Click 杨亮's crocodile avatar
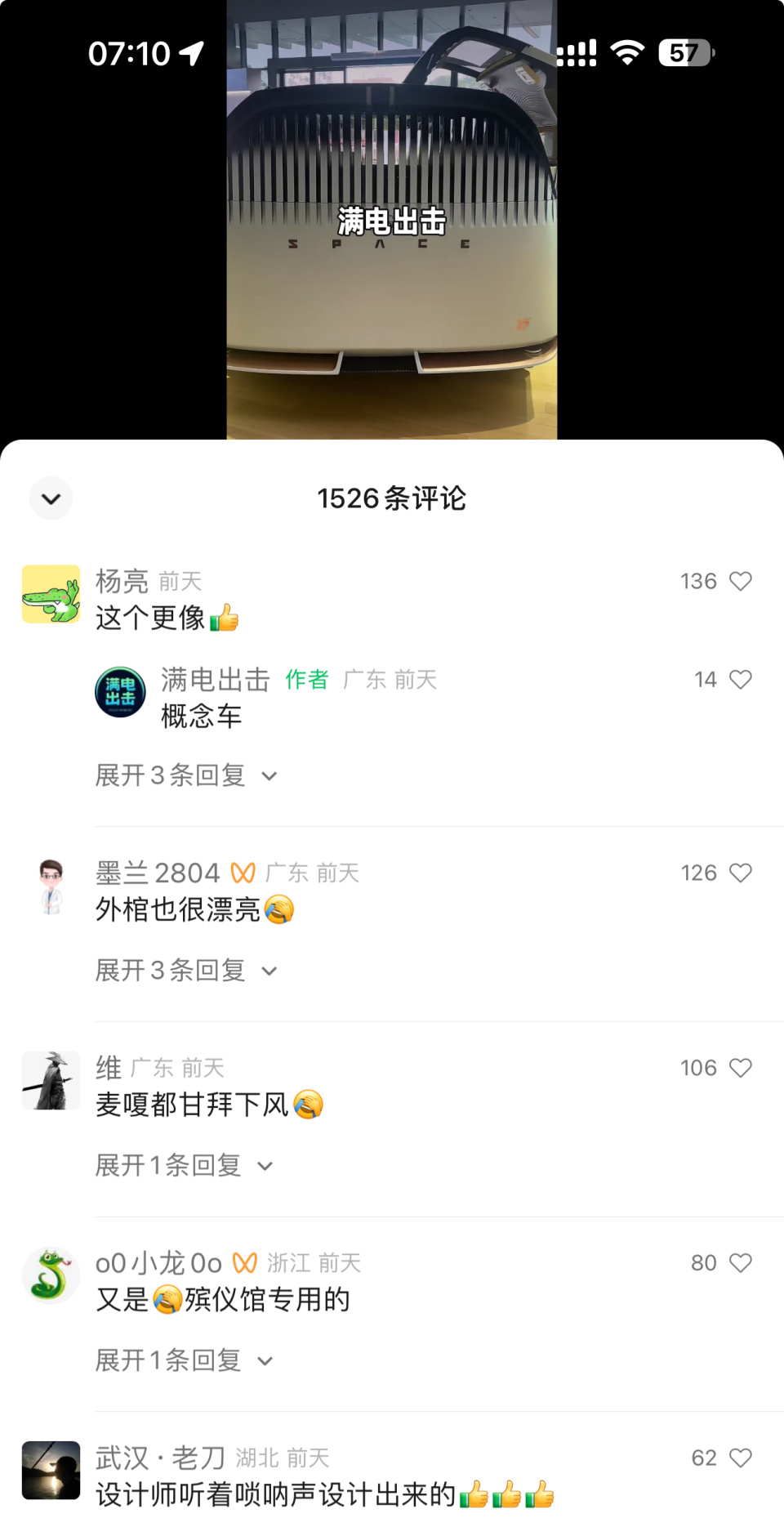Image resolution: width=784 pixels, height=1536 pixels. point(51,595)
